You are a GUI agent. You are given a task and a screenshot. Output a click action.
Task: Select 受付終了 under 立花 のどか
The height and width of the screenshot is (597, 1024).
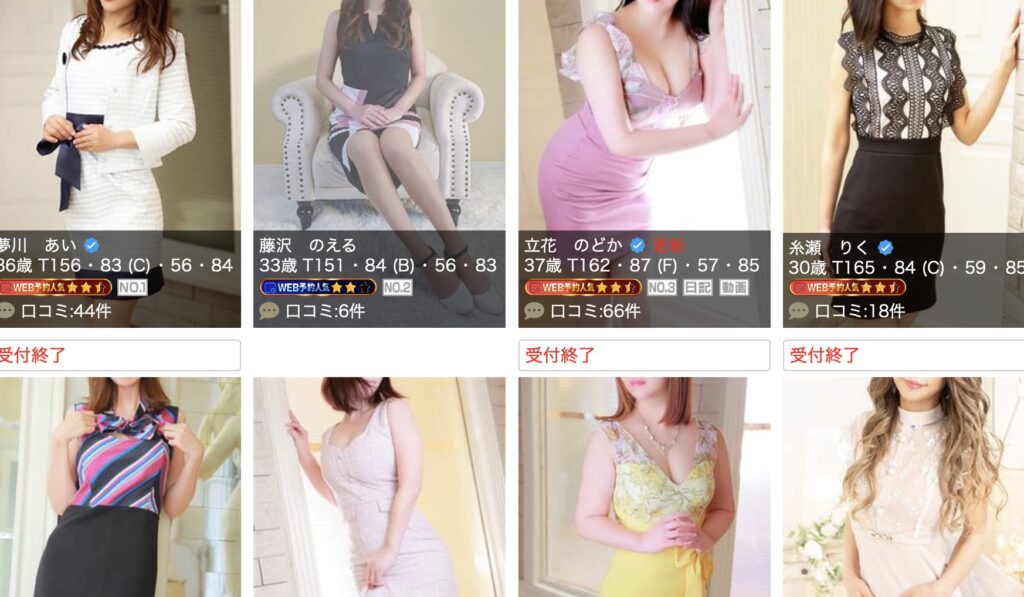(x=644, y=355)
